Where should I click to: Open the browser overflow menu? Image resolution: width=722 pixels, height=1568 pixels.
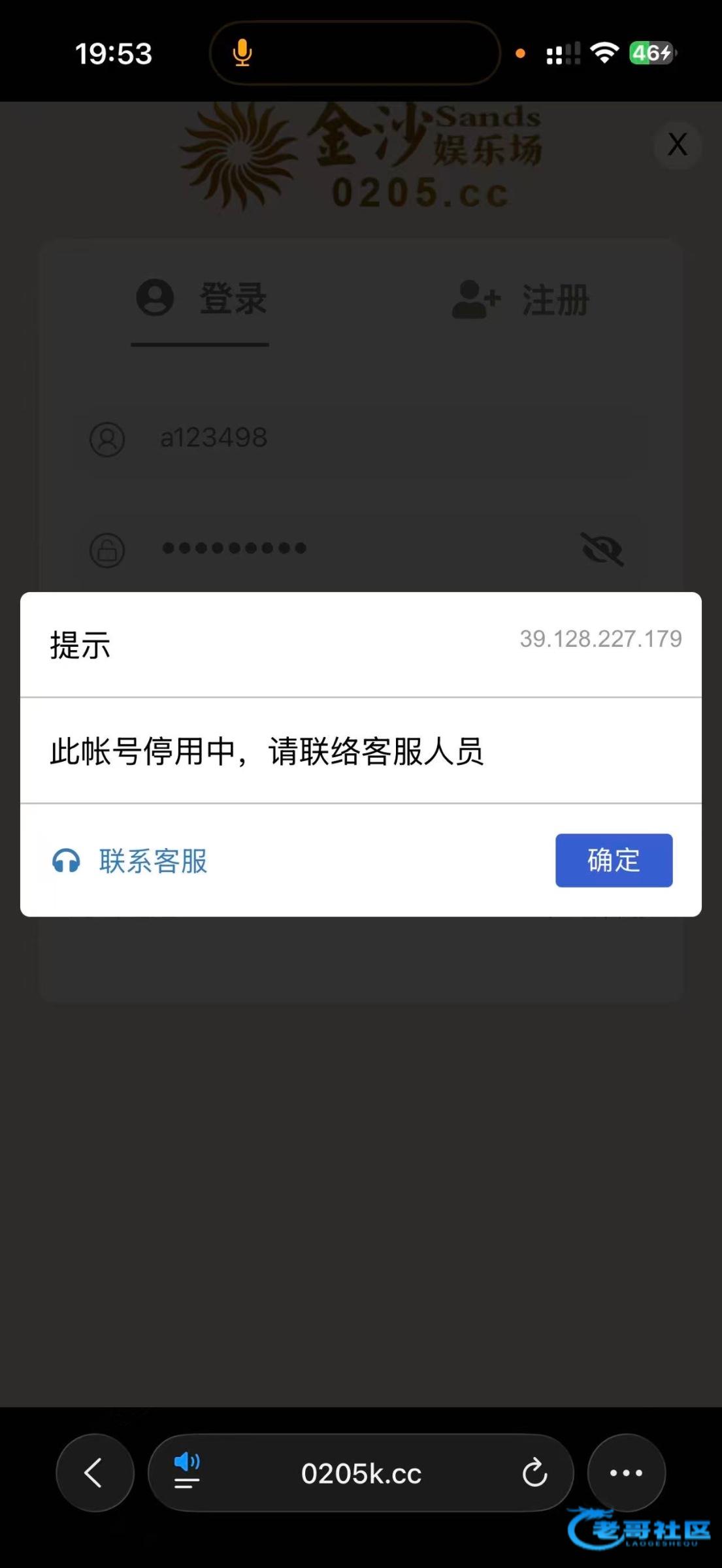(x=626, y=1473)
